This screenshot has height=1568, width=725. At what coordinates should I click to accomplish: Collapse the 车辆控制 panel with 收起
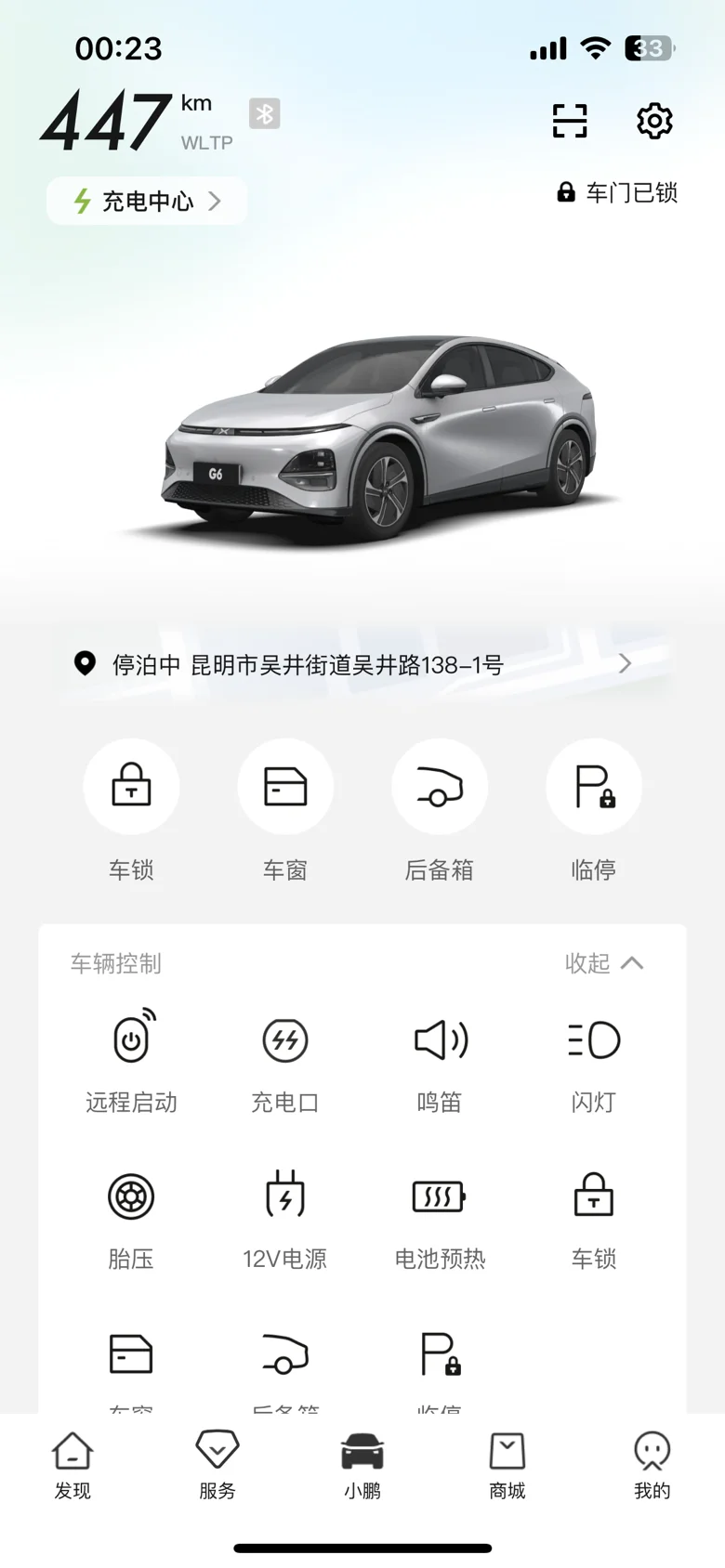click(x=604, y=963)
